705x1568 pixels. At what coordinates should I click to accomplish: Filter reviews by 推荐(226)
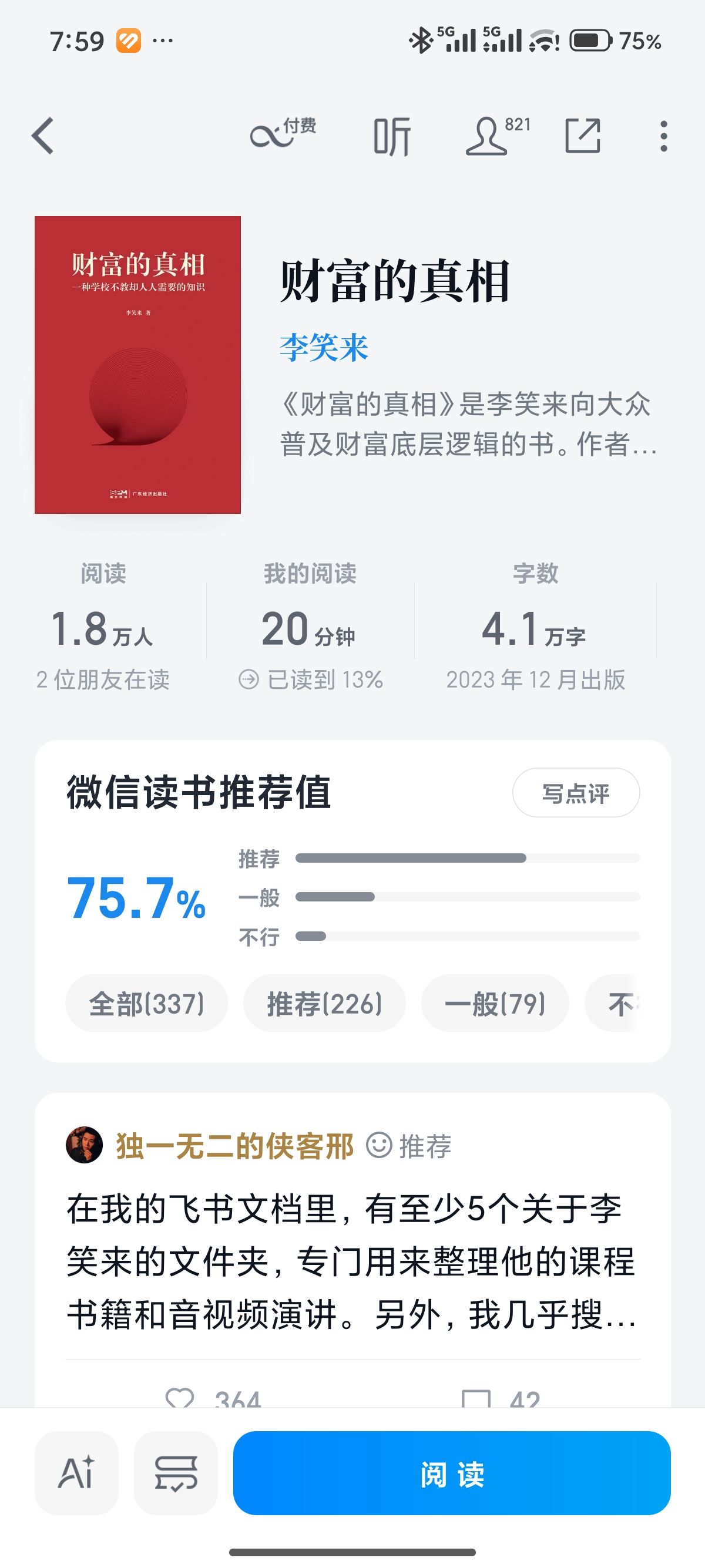click(x=324, y=1003)
